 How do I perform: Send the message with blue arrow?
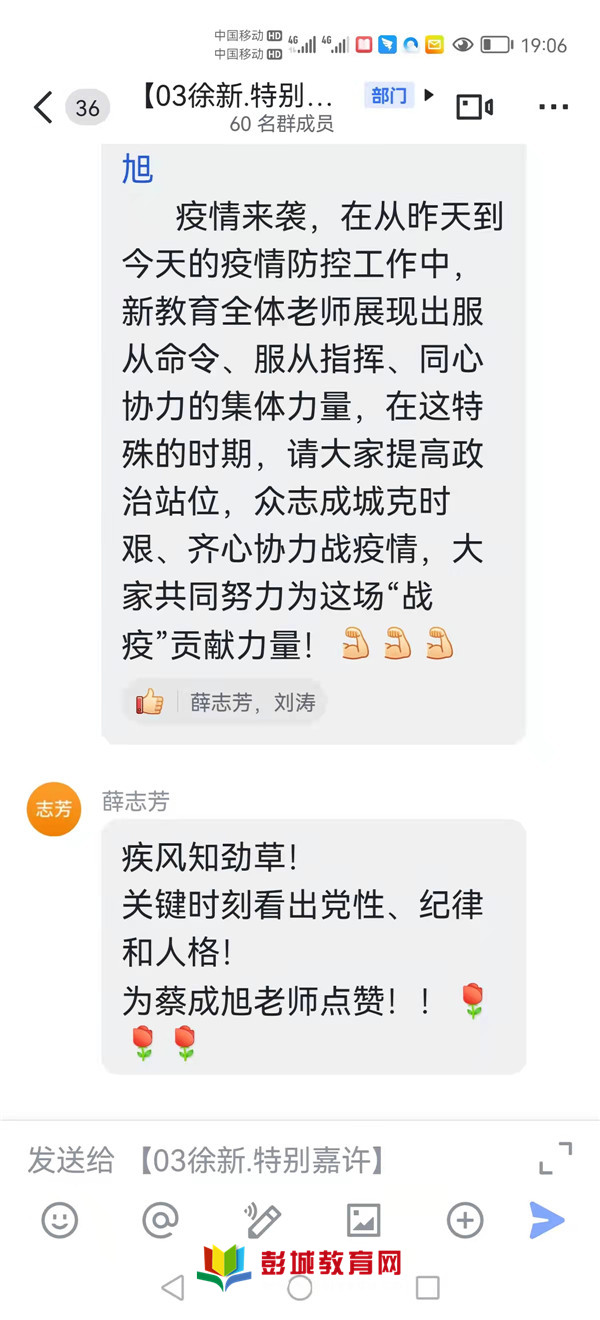click(x=547, y=1220)
